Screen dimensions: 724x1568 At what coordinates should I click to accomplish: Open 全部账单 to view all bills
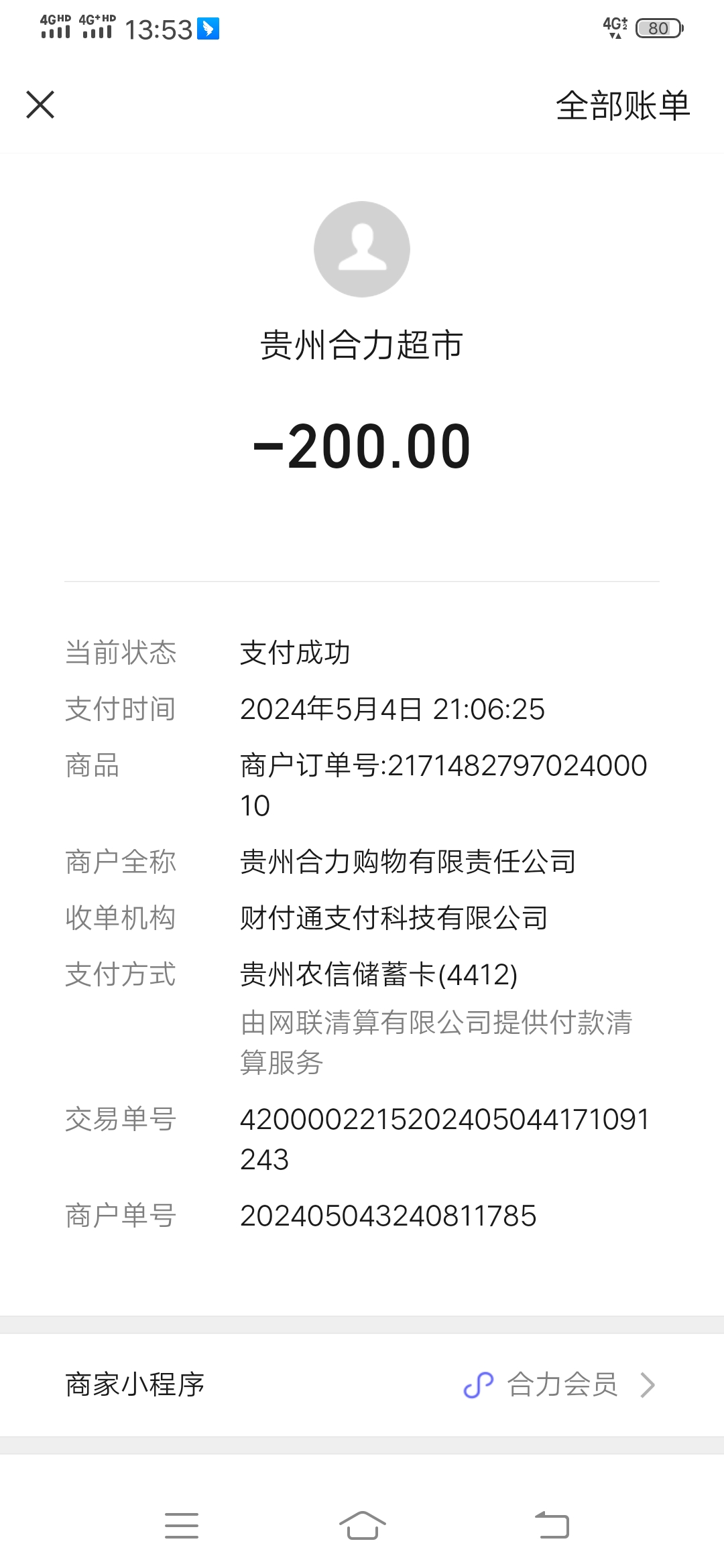622,106
